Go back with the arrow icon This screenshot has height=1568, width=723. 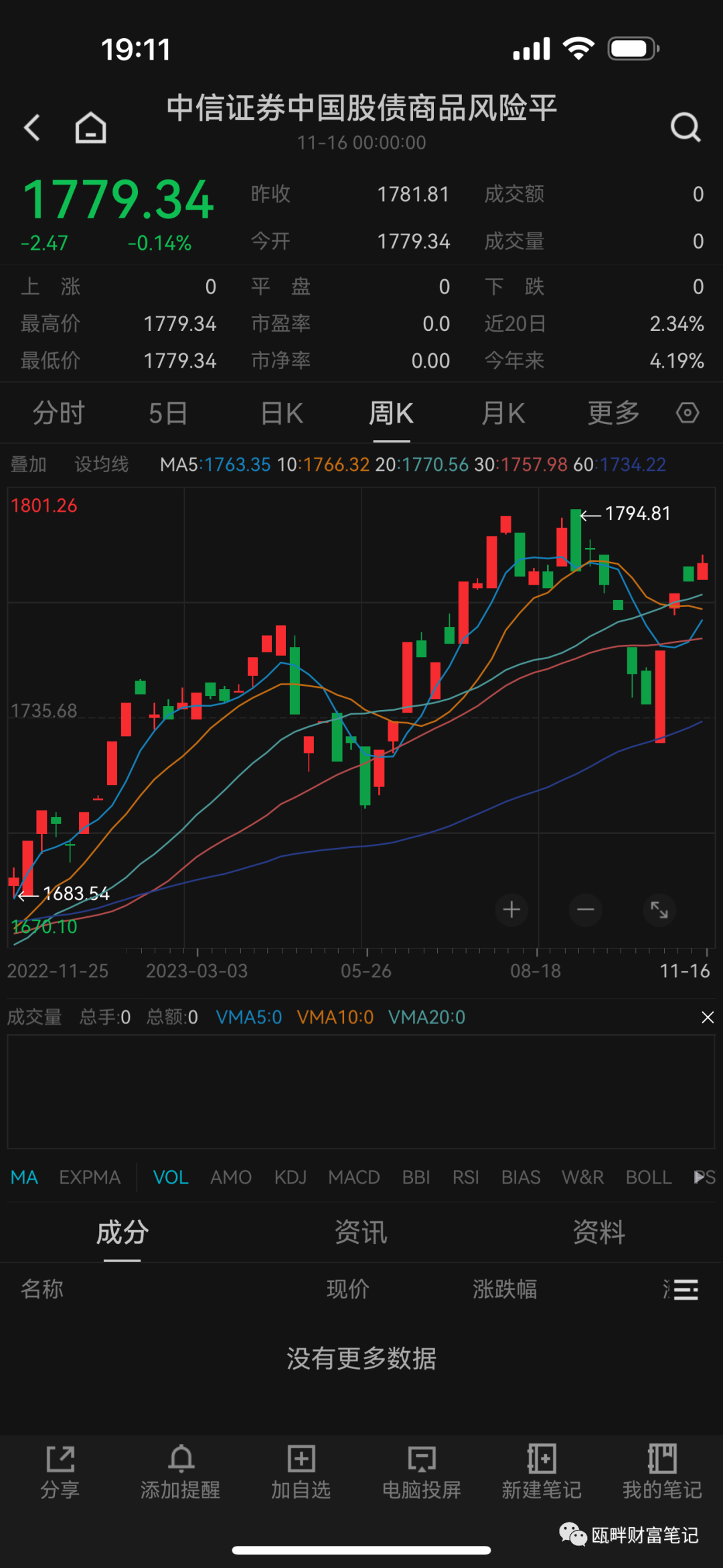tap(32, 127)
